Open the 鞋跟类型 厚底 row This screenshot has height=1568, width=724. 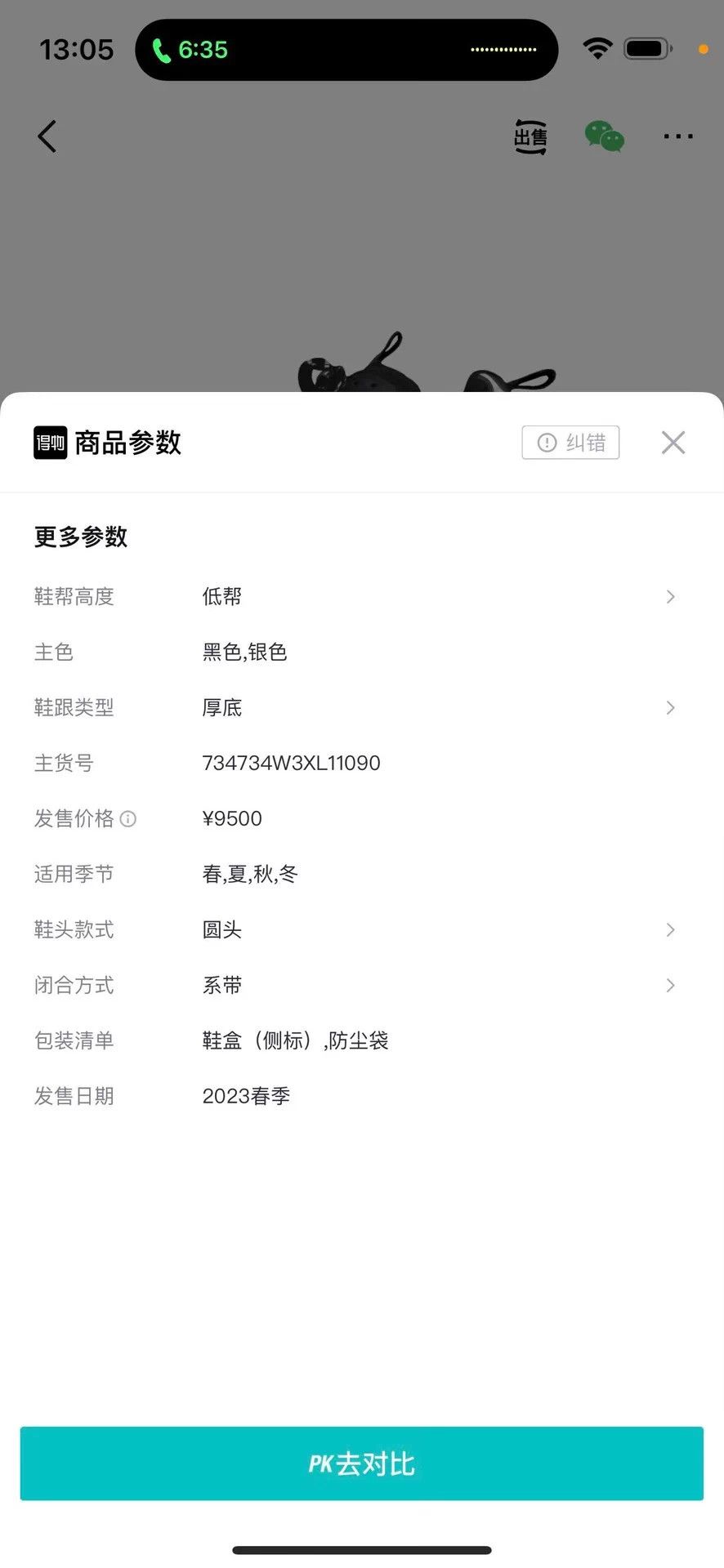point(362,707)
